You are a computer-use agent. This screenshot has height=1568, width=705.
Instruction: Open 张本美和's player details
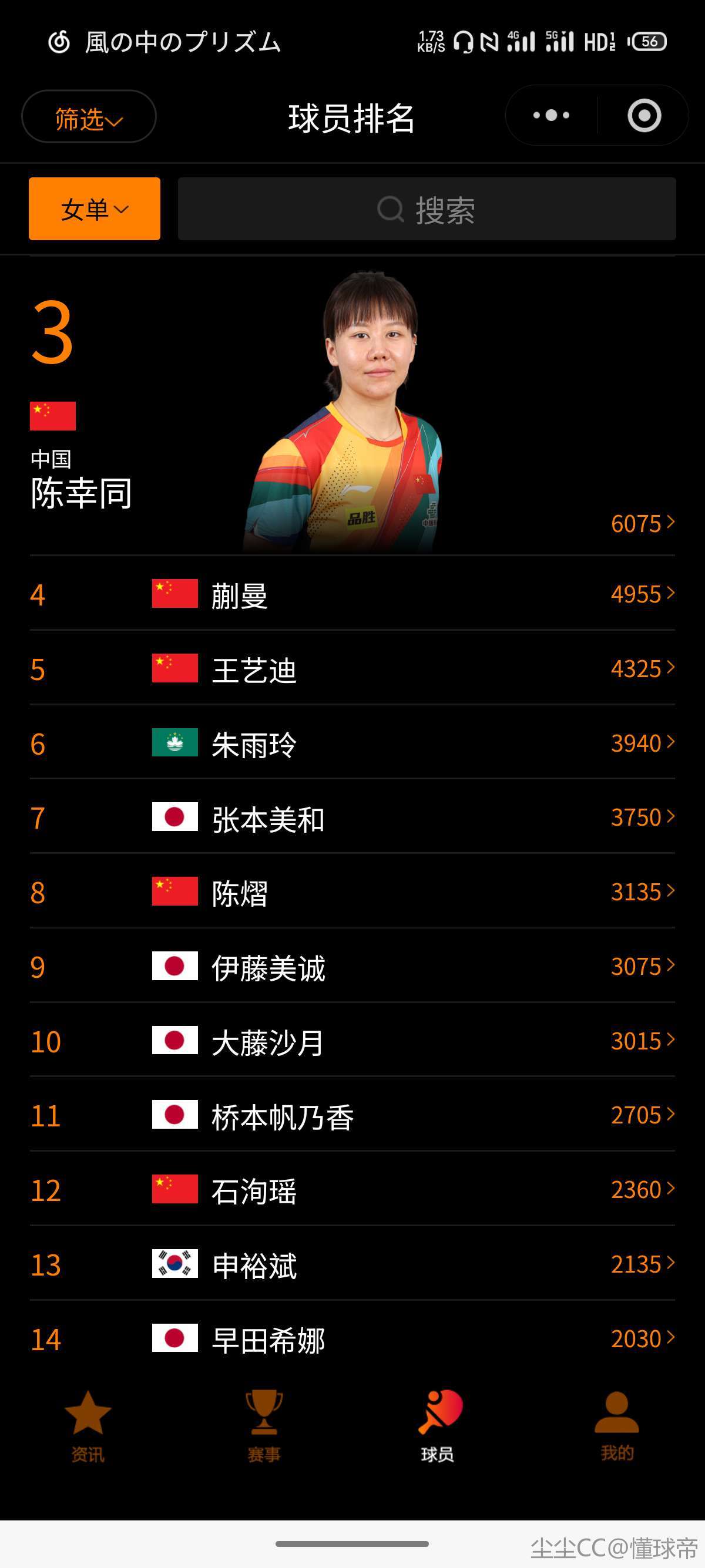pos(352,817)
